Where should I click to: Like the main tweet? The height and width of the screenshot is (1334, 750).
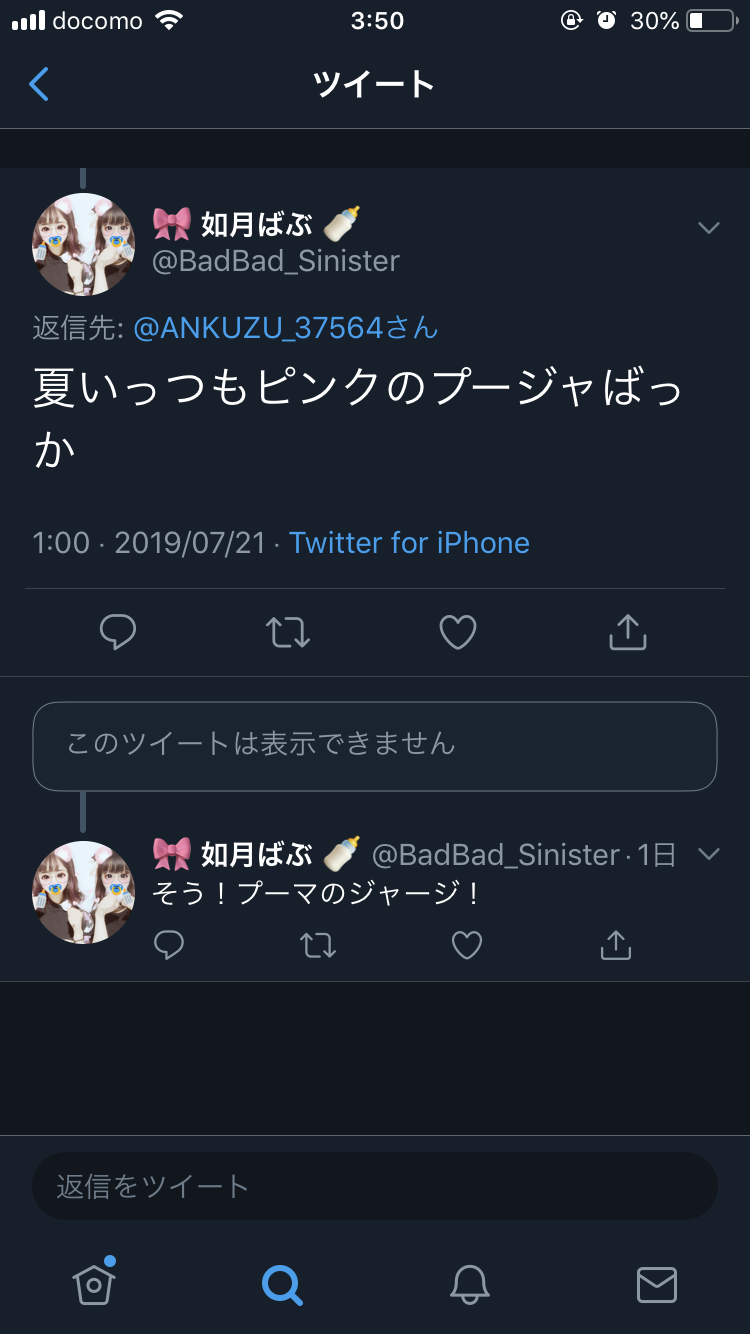coord(458,632)
